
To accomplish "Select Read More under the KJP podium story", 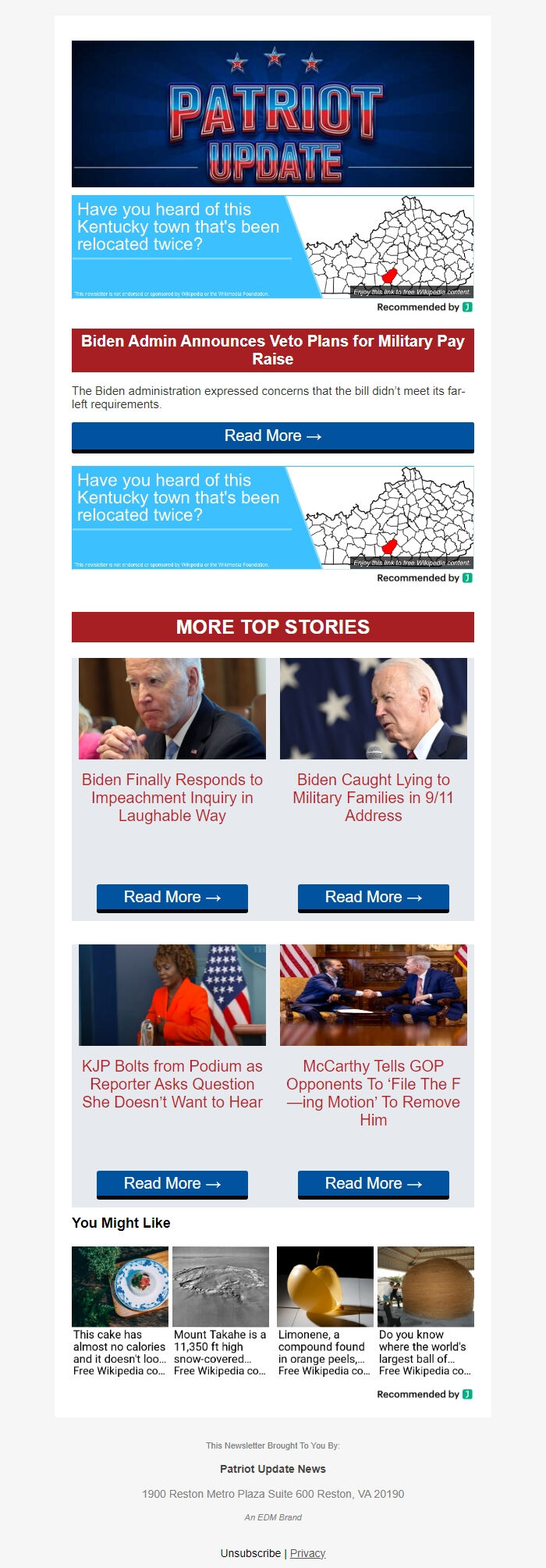I will click(172, 1184).
